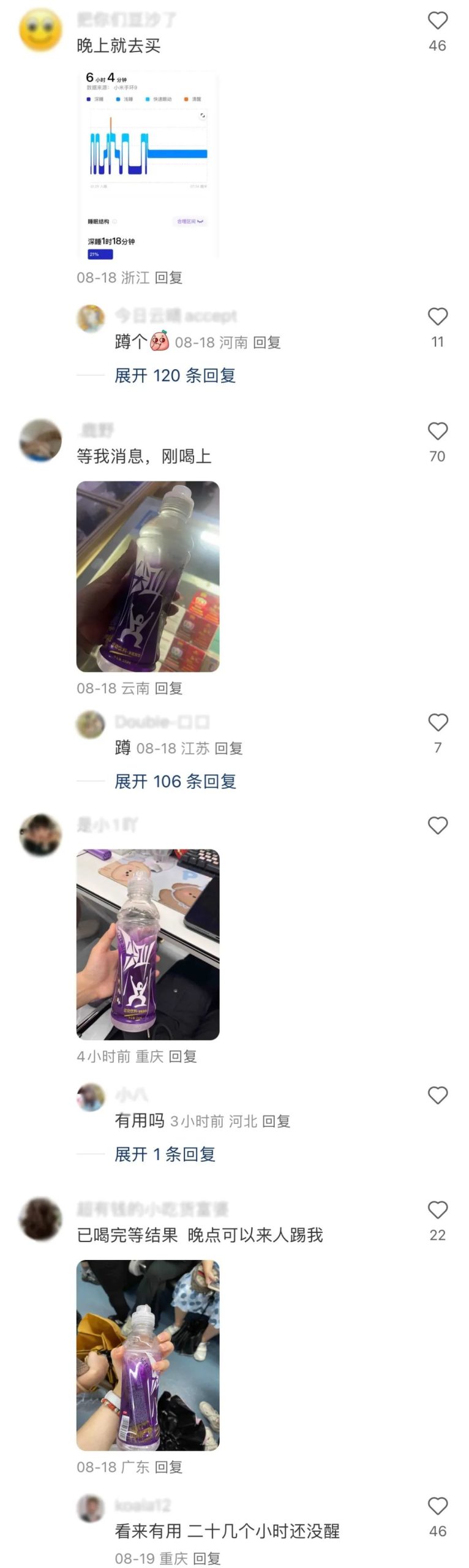Like the comment 已喝完等结果
This screenshot has width=469, height=1568.
pyautogui.click(x=437, y=1210)
